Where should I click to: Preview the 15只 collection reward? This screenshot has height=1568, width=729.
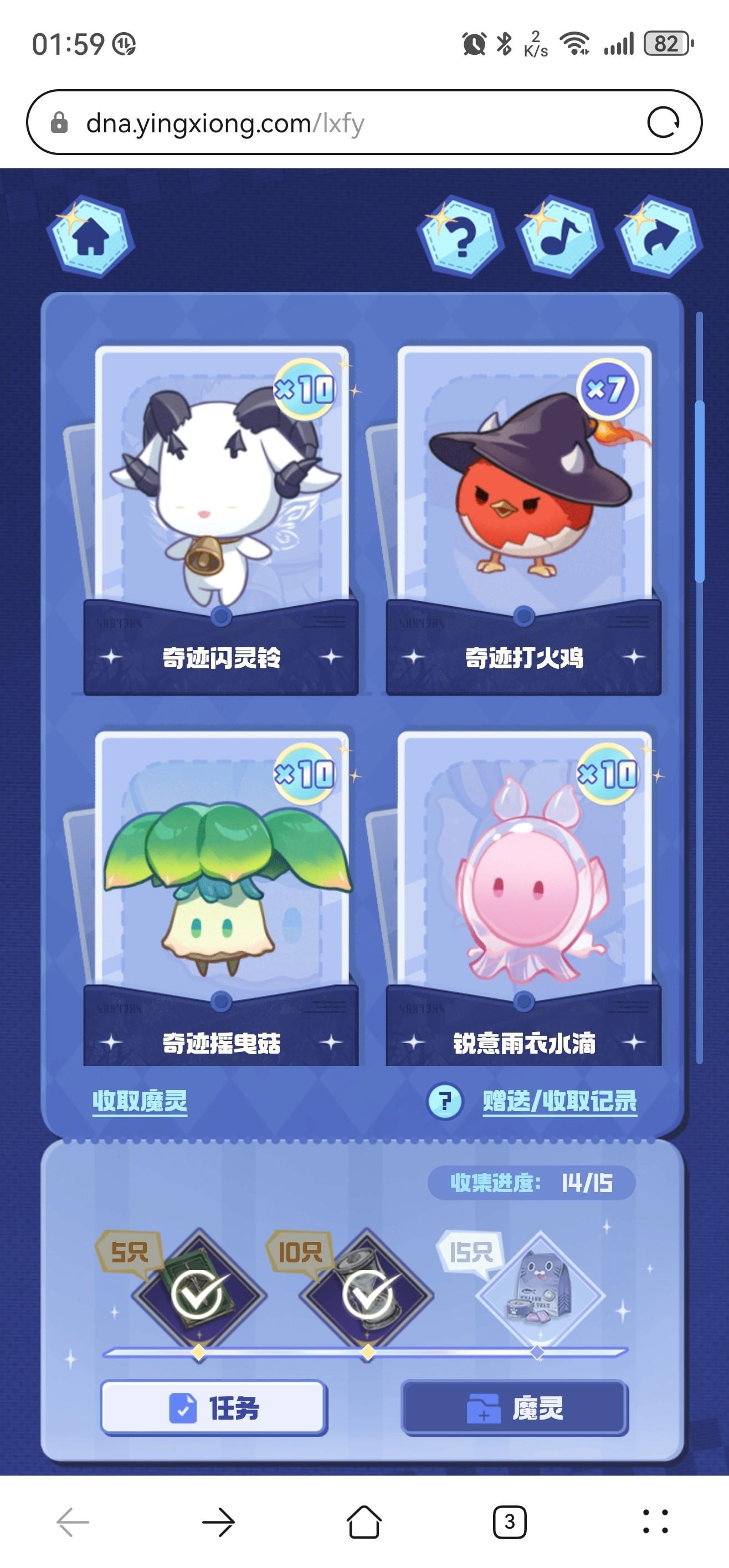click(538, 1294)
